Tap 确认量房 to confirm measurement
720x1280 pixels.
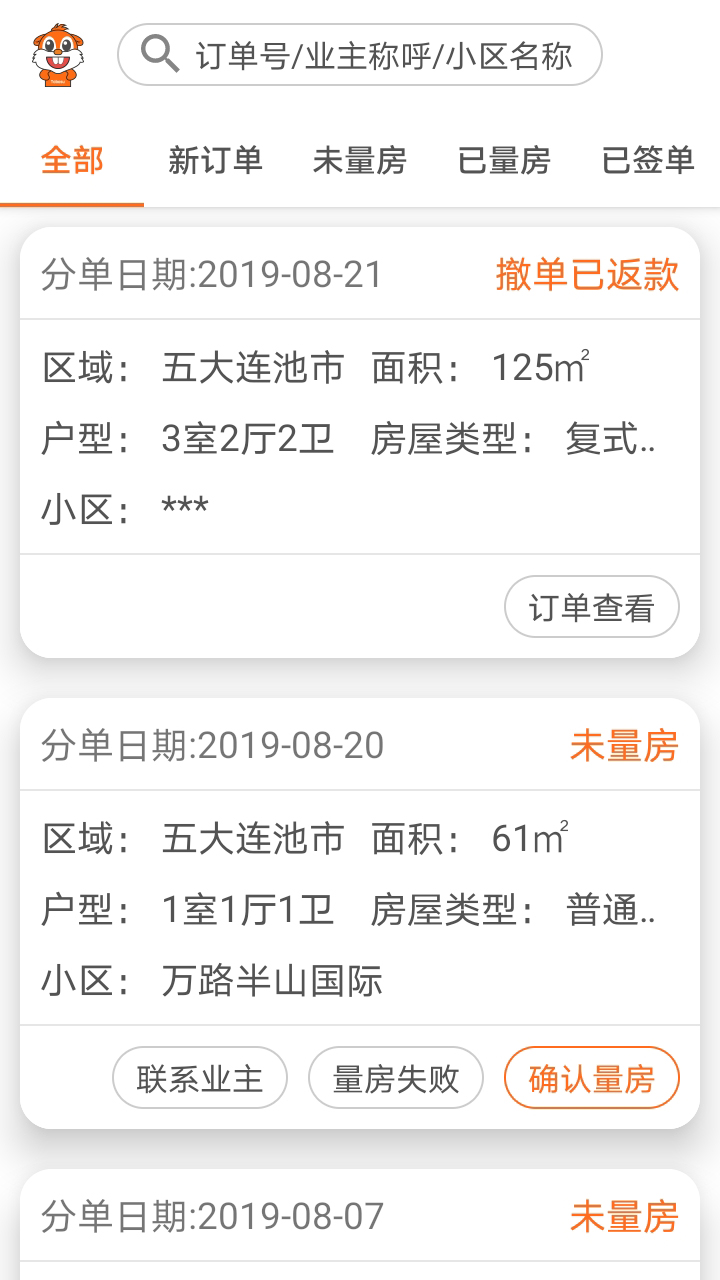coord(591,1077)
